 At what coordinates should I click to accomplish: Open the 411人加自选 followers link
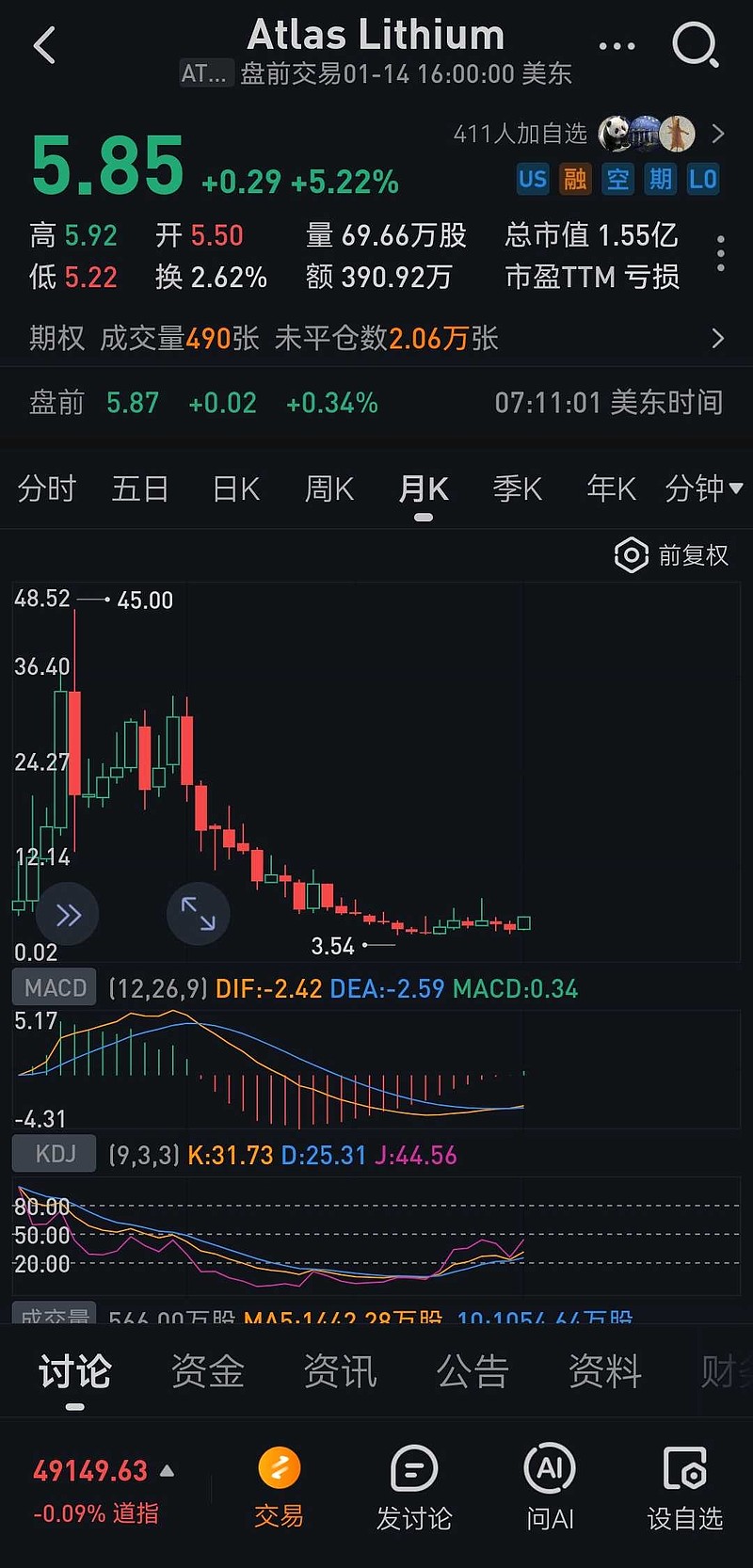[x=521, y=135]
